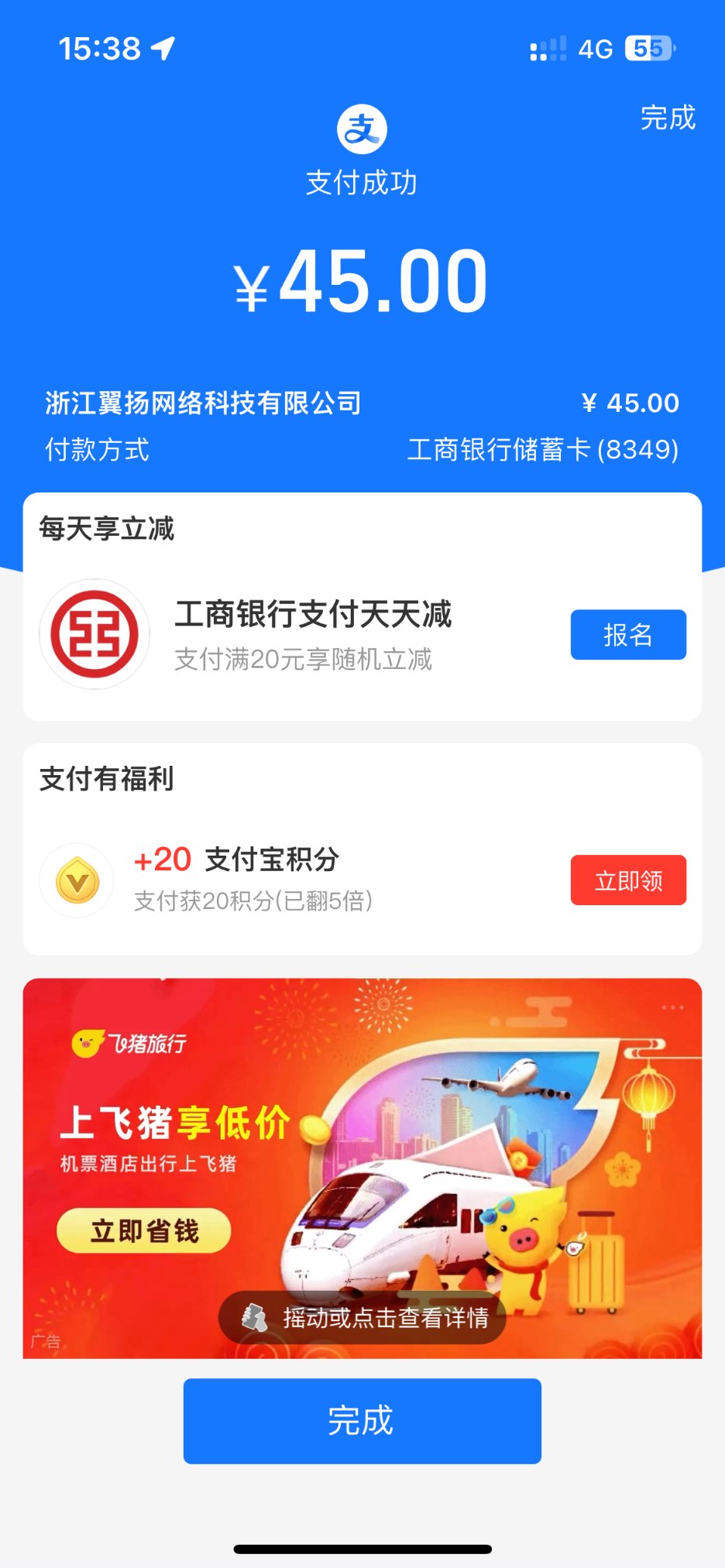Open the 工商银行支付天天减 offer

312,615
